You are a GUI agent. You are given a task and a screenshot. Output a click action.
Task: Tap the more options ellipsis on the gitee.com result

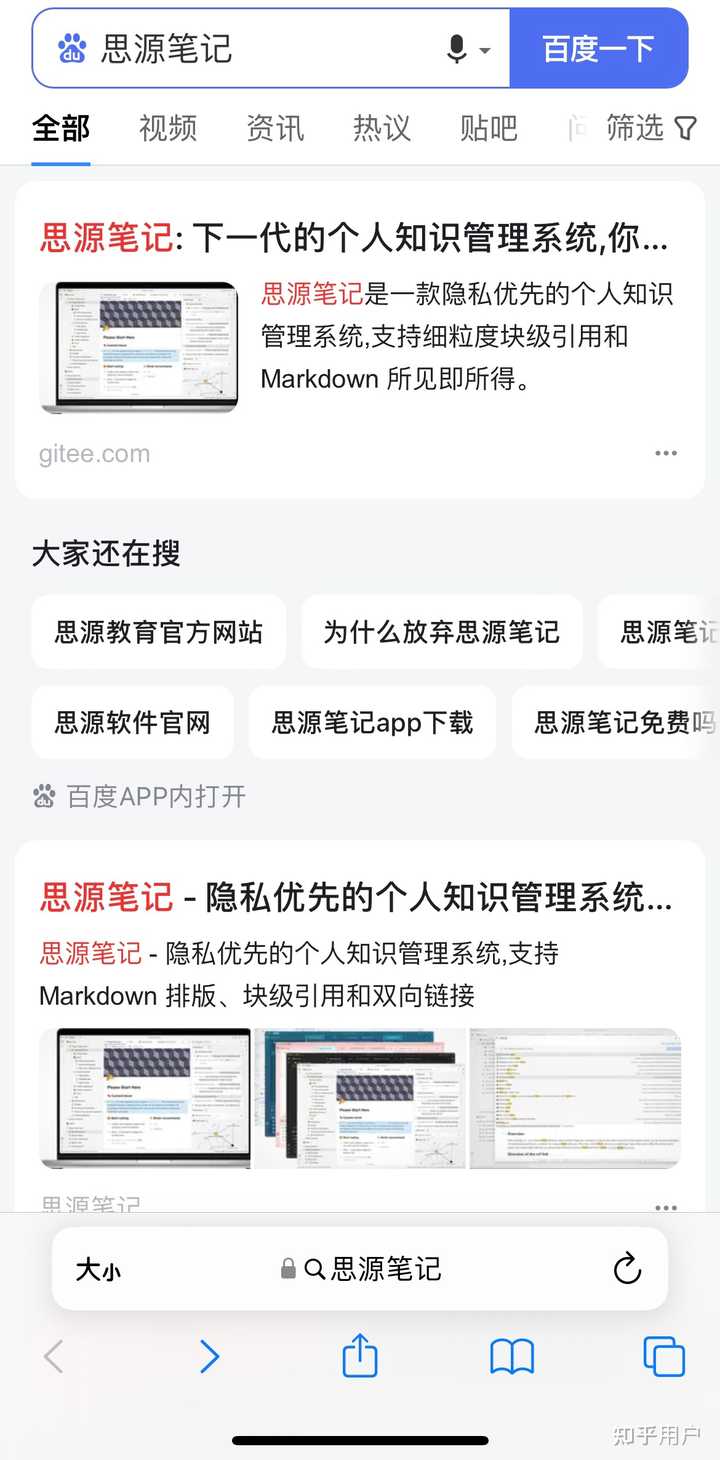[666, 453]
